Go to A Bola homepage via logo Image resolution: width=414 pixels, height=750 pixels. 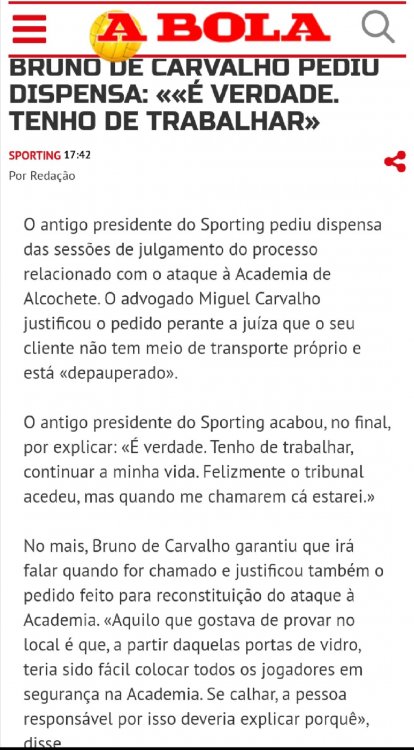pyautogui.click(x=209, y=32)
